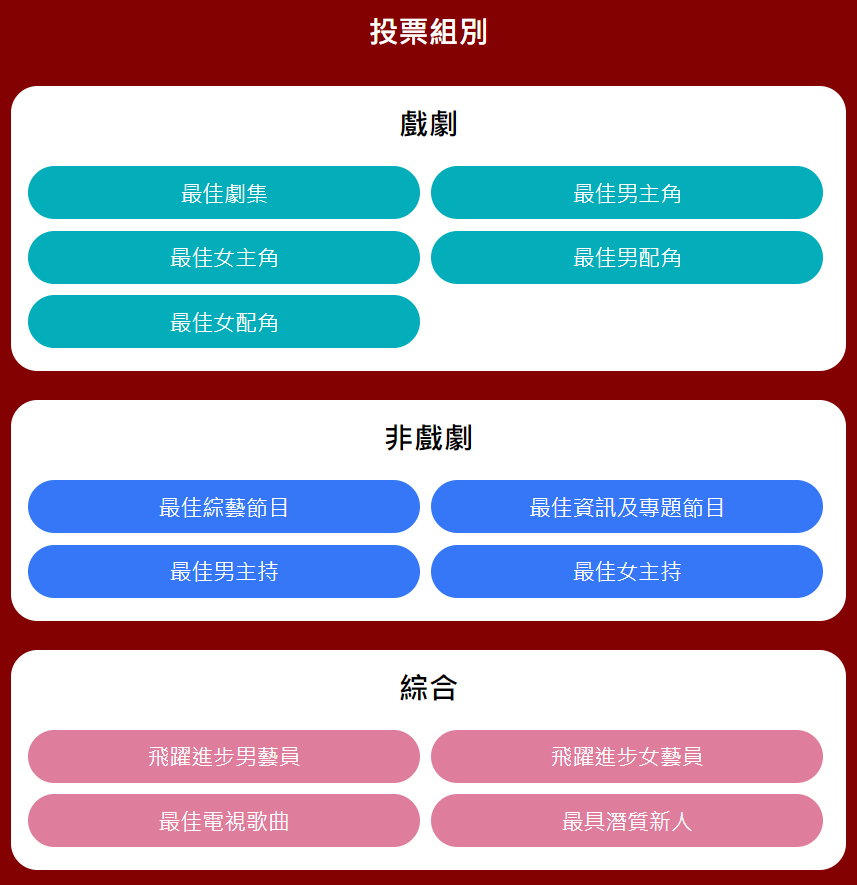Image resolution: width=857 pixels, height=885 pixels.
Task: Choose the 最佳女配角 category
Action: 224,322
